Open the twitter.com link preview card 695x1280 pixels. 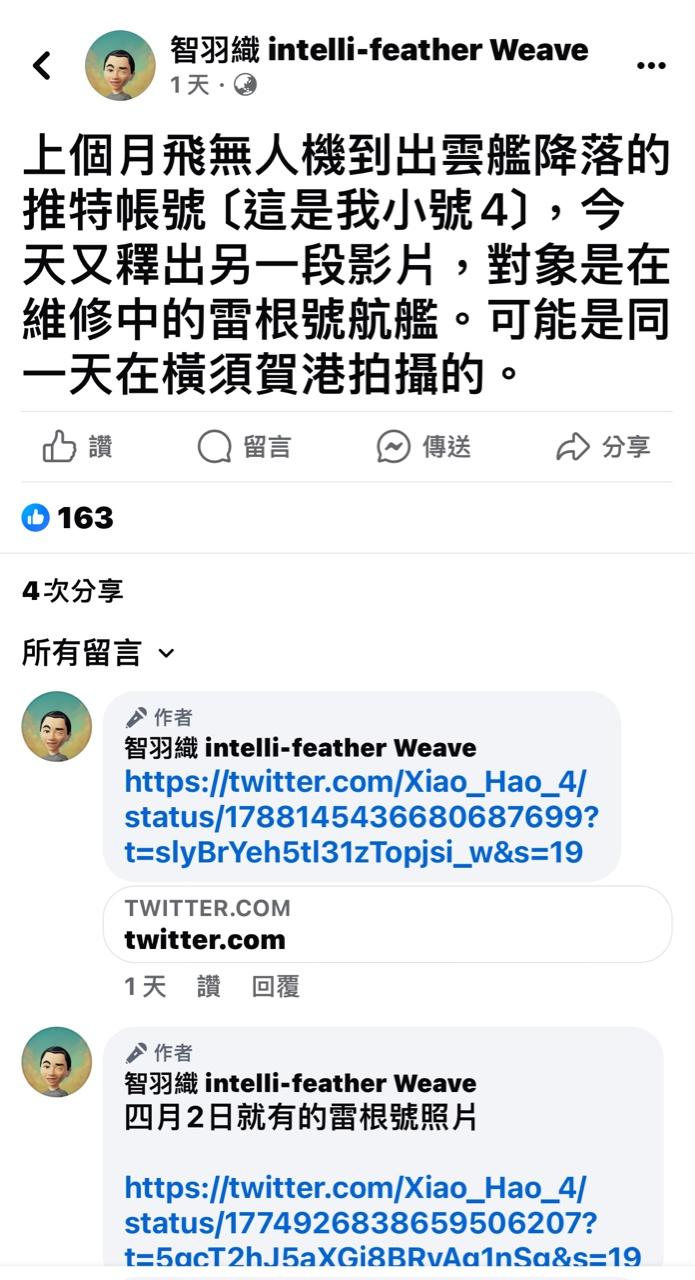click(x=387, y=924)
